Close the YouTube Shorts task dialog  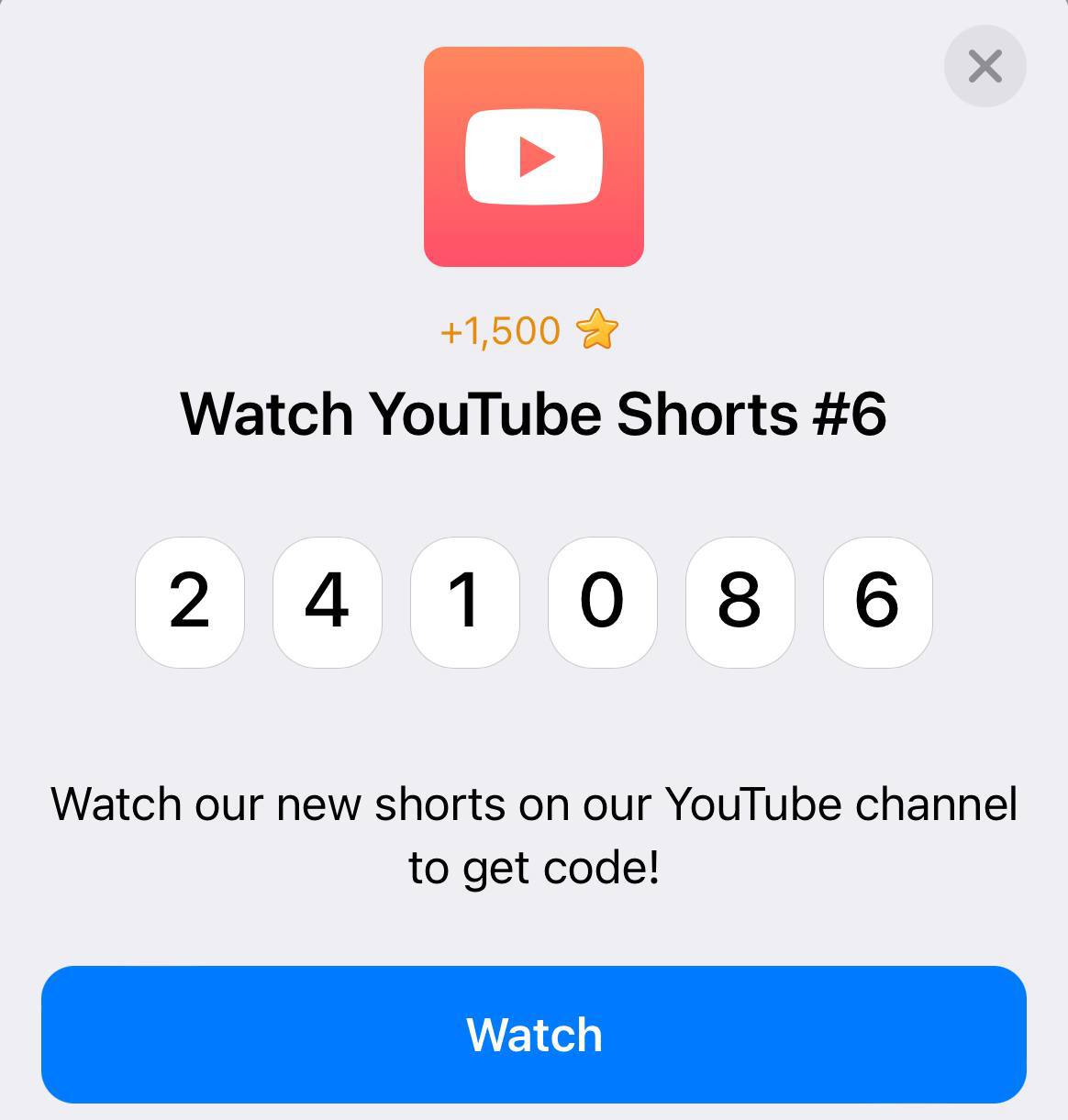click(x=985, y=66)
